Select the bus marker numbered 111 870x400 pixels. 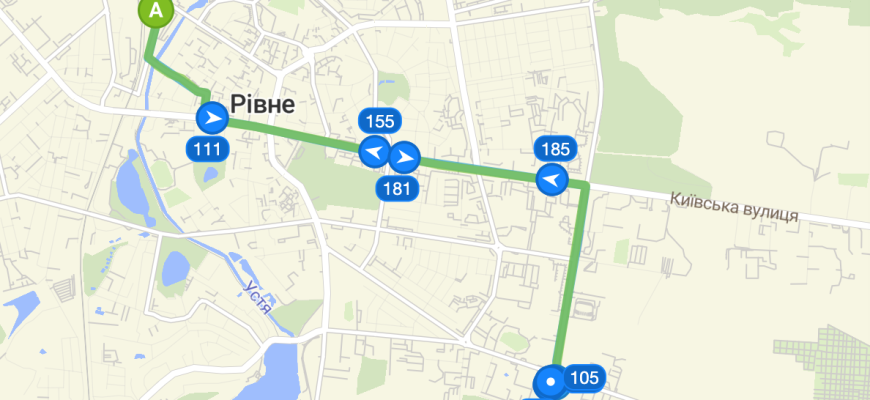[x=212, y=121]
